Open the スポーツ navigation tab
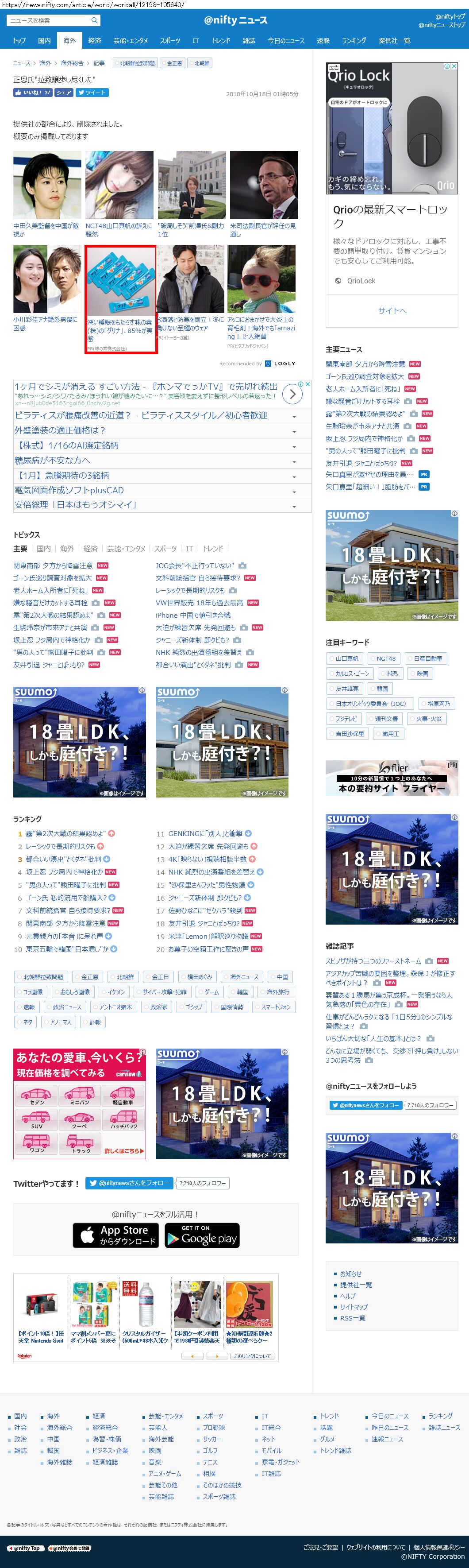469x1568 pixels. 170,41
